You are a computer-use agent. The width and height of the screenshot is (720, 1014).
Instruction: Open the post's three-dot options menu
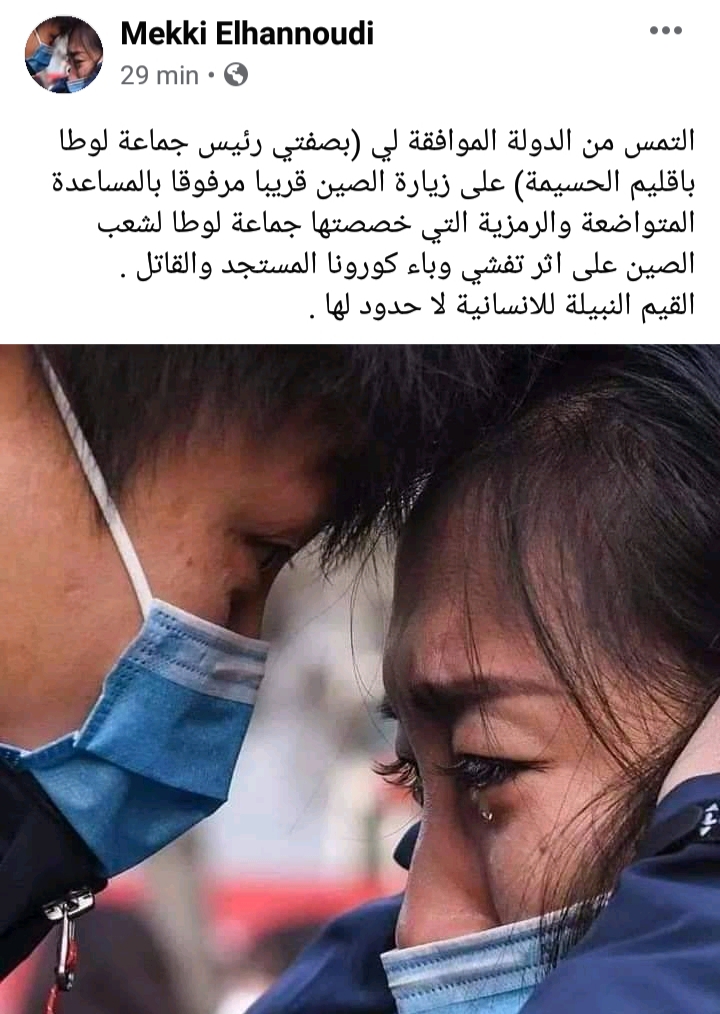[665, 31]
